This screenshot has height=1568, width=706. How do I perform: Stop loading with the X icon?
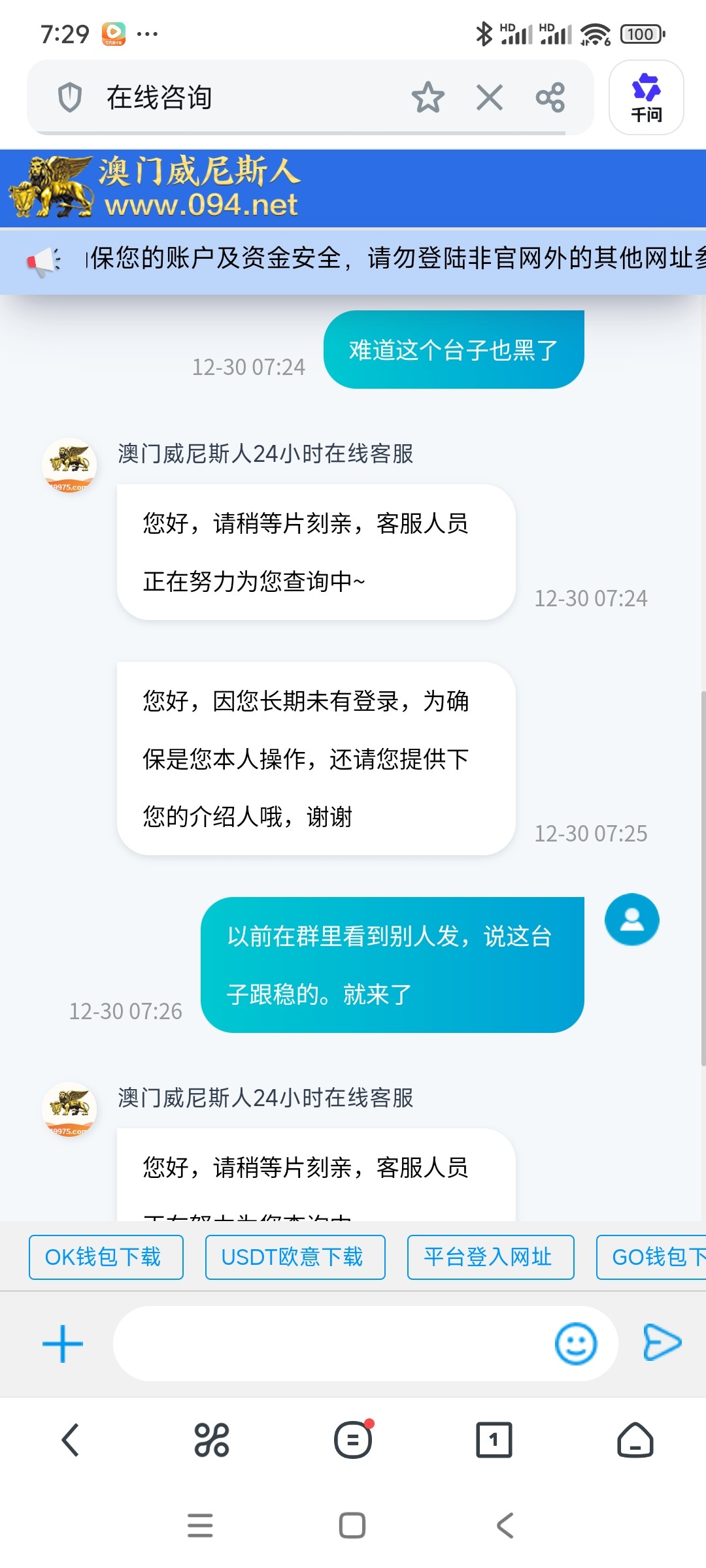pos(490,97)
